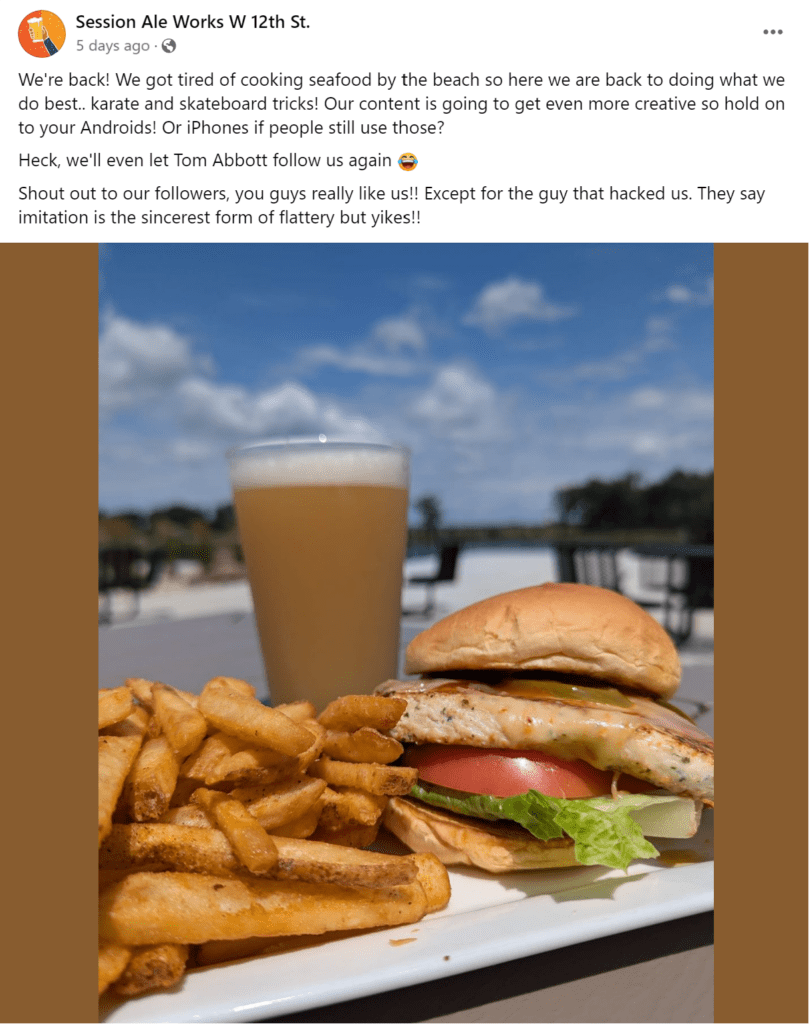Tap the Session Ale Works profile picture

(x=42, y=33)
